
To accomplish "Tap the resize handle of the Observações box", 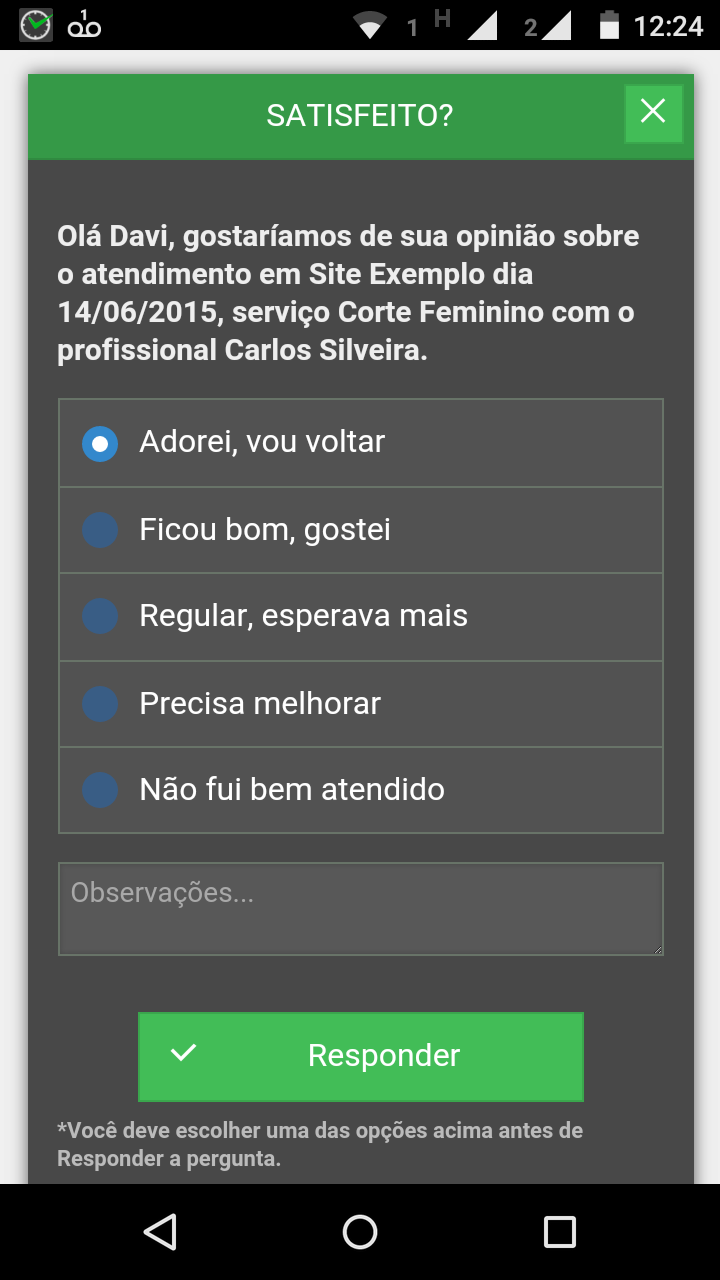I will pos(656,948).
